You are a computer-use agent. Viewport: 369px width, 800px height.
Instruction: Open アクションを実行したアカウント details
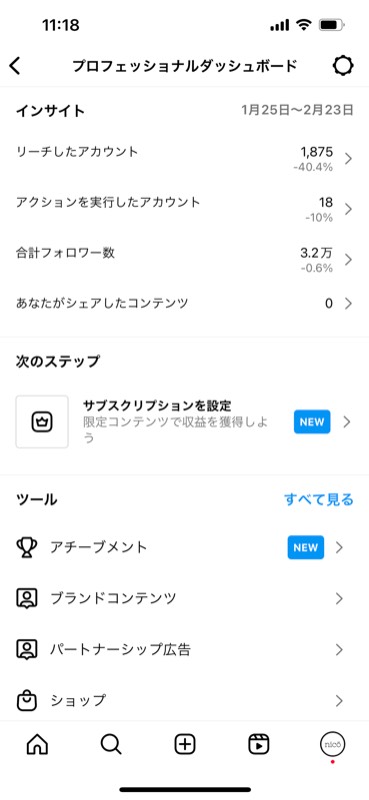(184, 209)
